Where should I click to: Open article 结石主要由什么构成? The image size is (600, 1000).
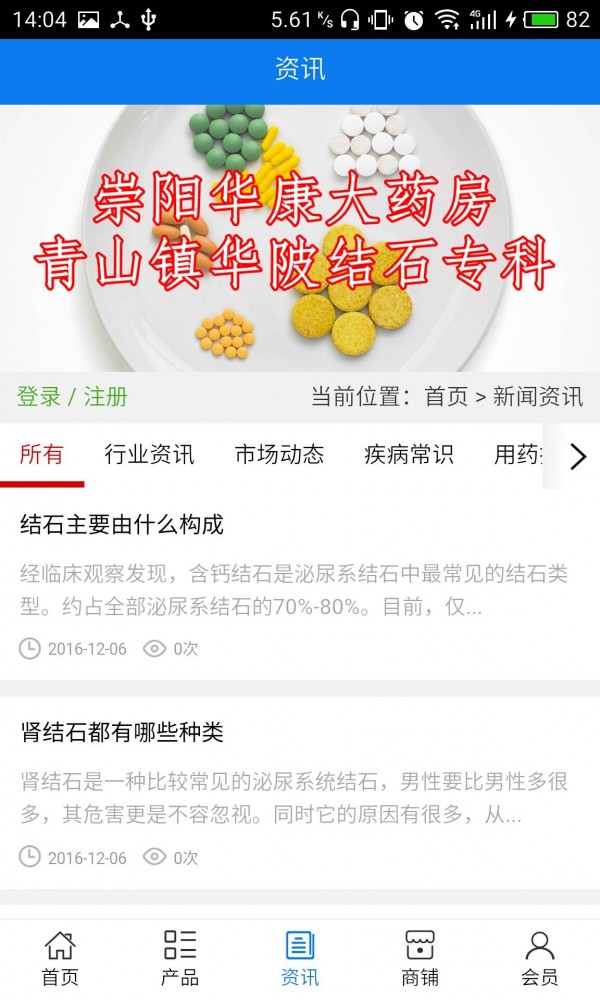click(122, 525)
